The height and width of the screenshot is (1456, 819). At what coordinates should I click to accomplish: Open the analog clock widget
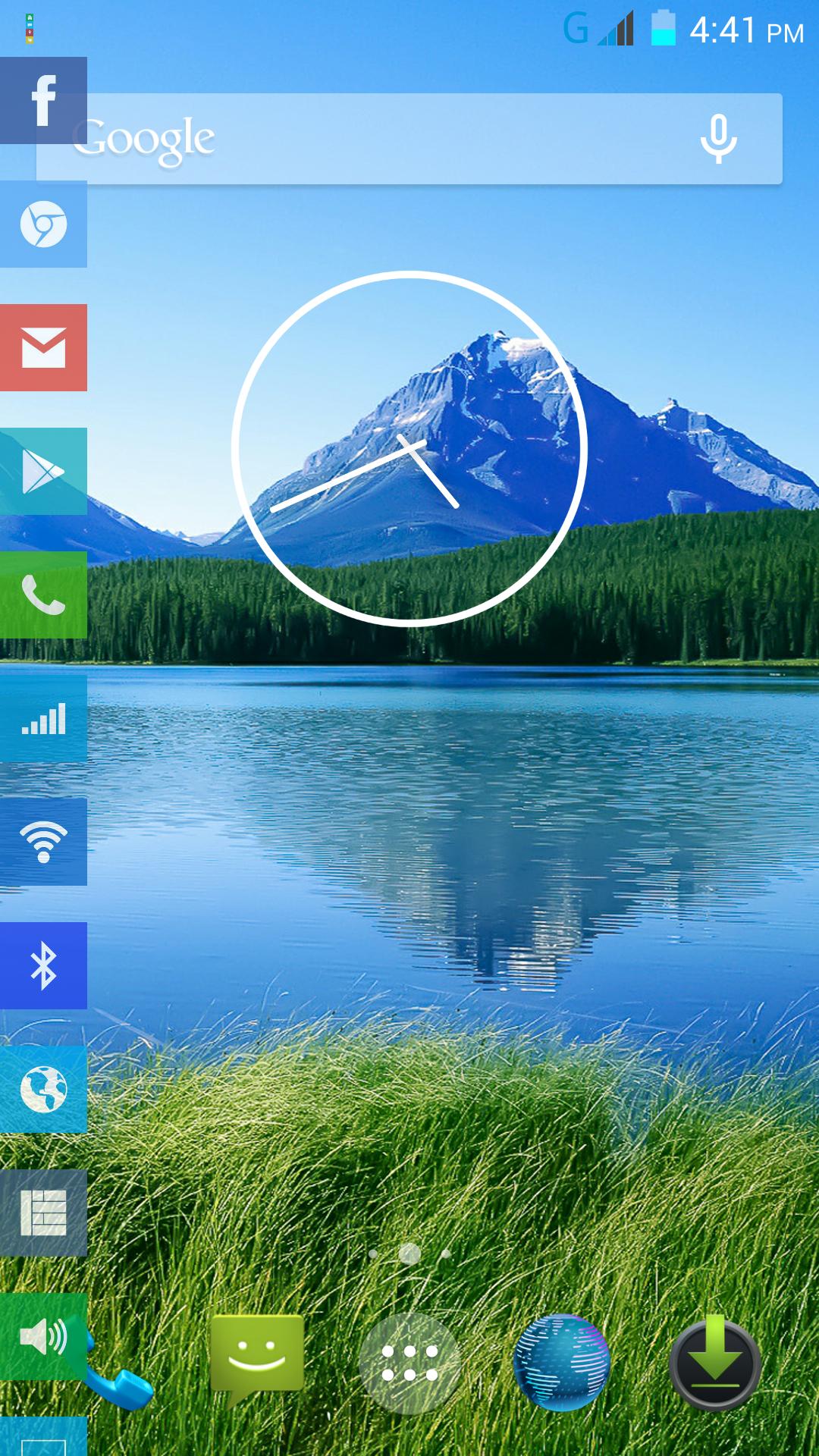[409, 449]
